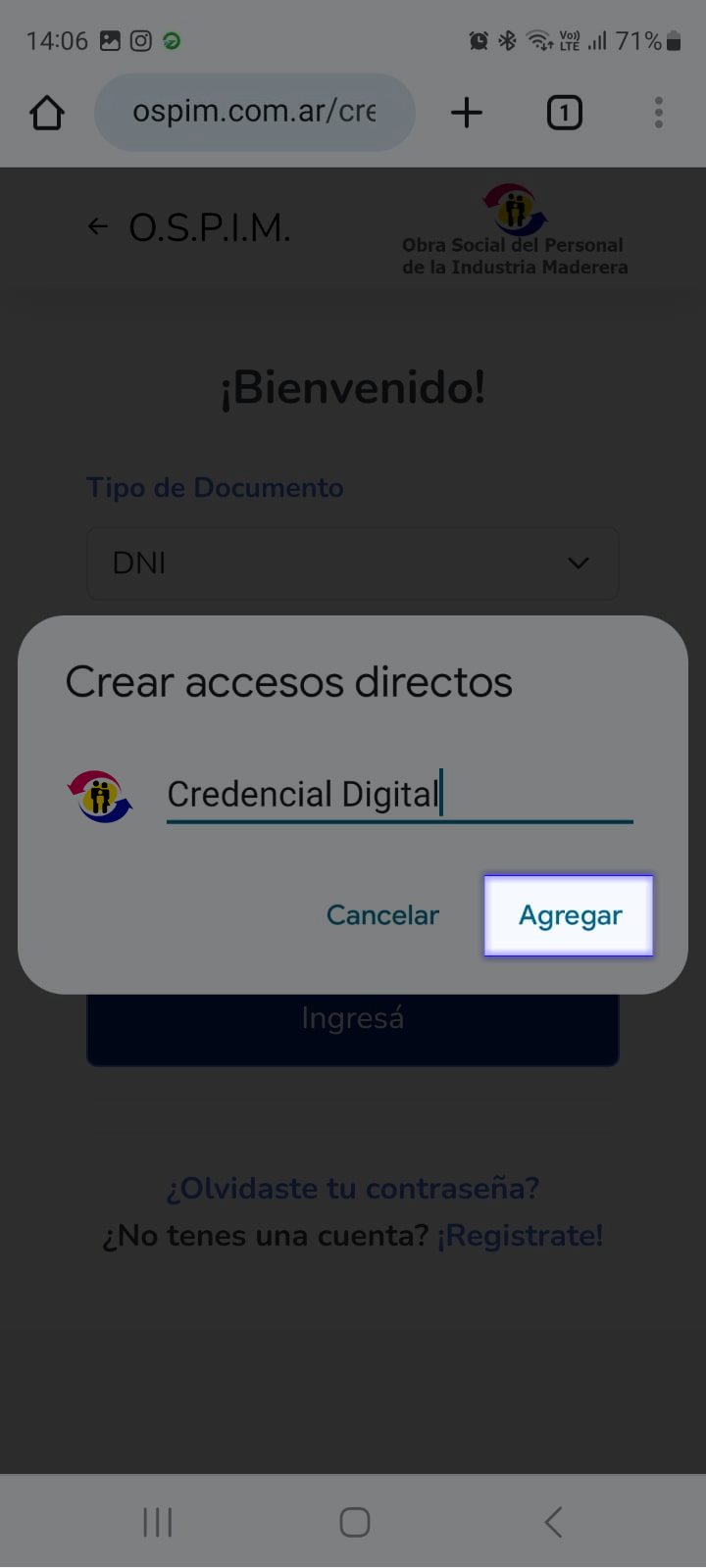
Task: Open the browser overflow menu
Action: coord(659,113)
